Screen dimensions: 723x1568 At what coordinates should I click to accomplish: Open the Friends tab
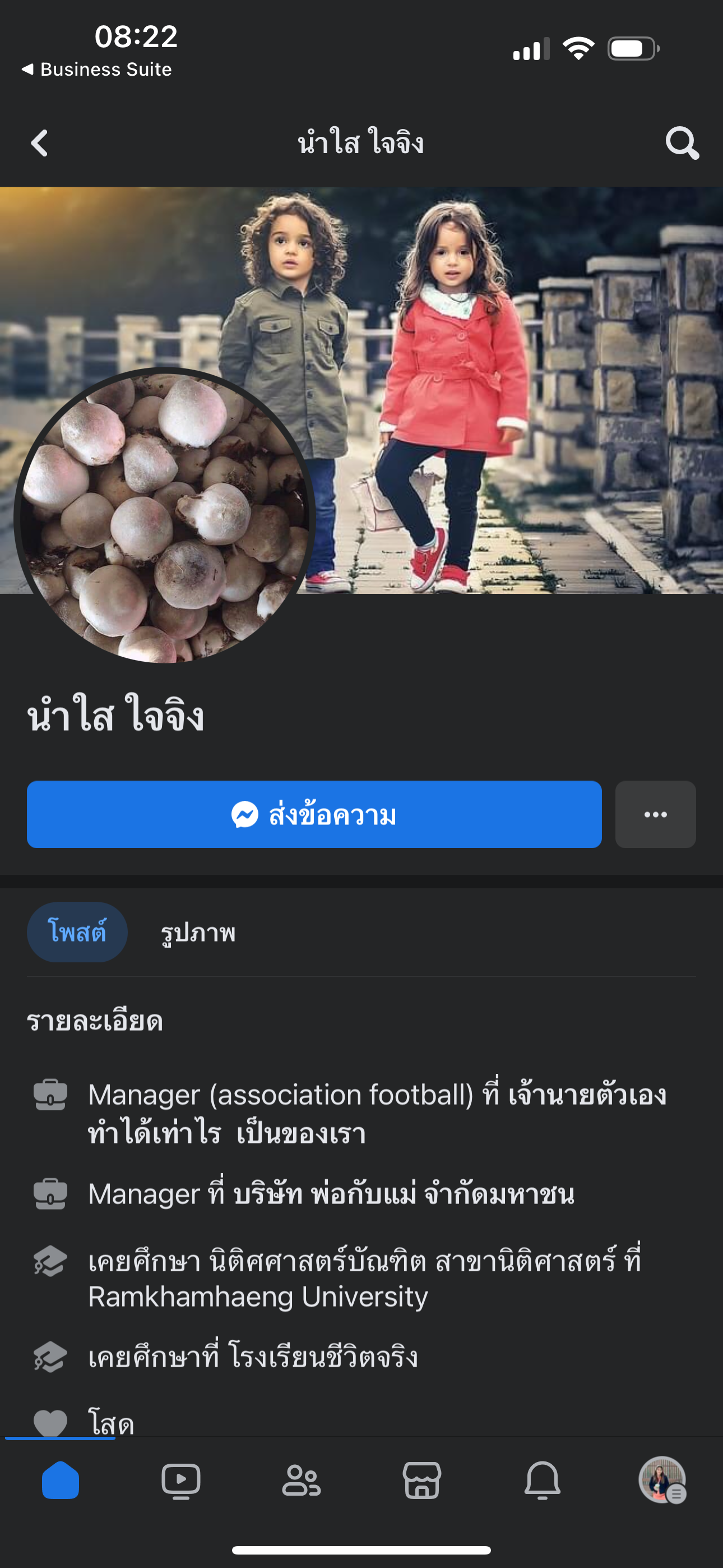pos(302,1481)
